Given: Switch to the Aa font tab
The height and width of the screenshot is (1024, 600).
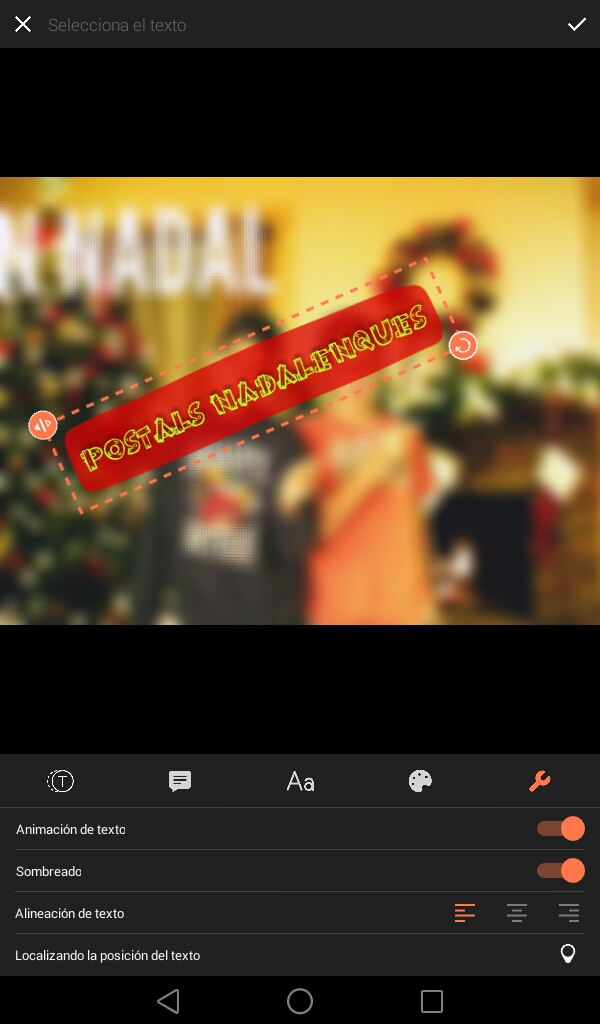Looking at the screenshot, I should 300,781.
